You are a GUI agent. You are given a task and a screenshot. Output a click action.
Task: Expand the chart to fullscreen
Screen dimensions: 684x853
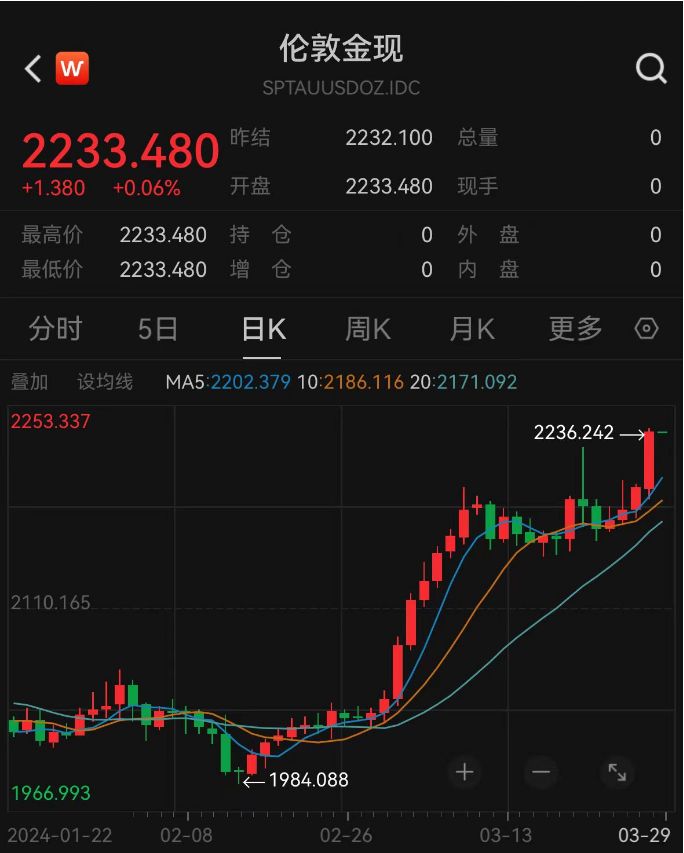(x=617, y=772)
